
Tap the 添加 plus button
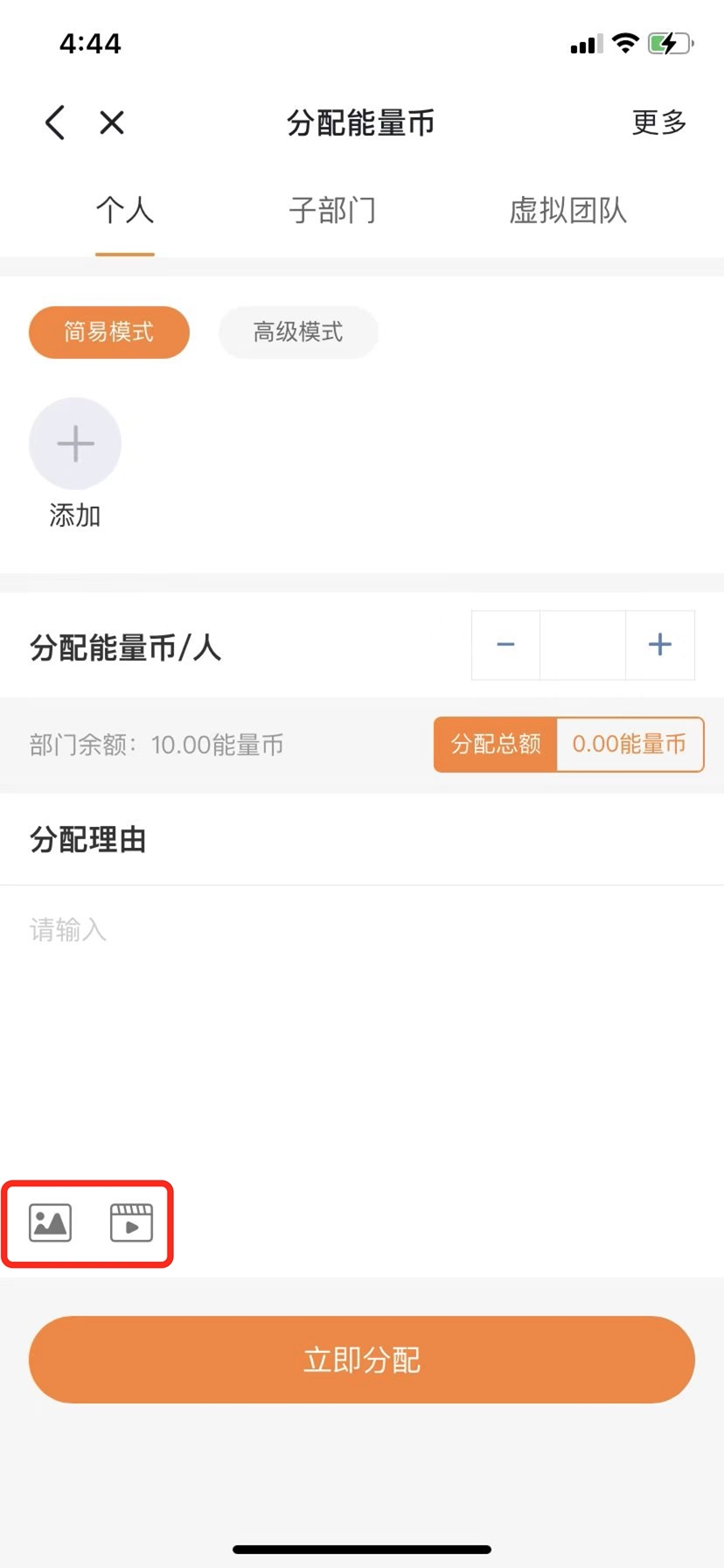coord(75,444)
